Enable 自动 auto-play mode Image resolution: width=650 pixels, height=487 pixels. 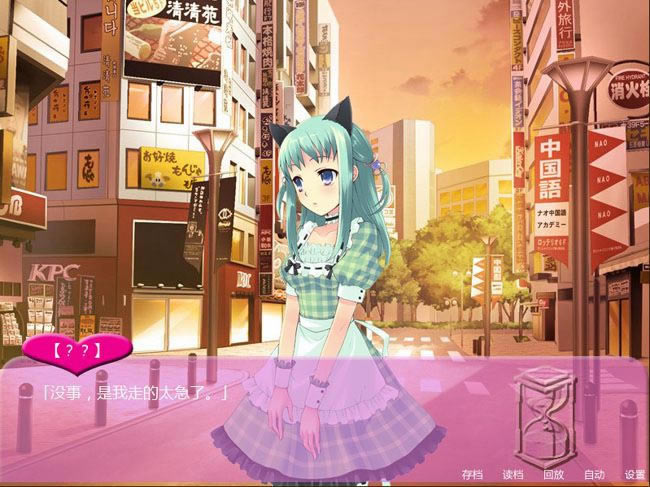(x=594, y=474)
